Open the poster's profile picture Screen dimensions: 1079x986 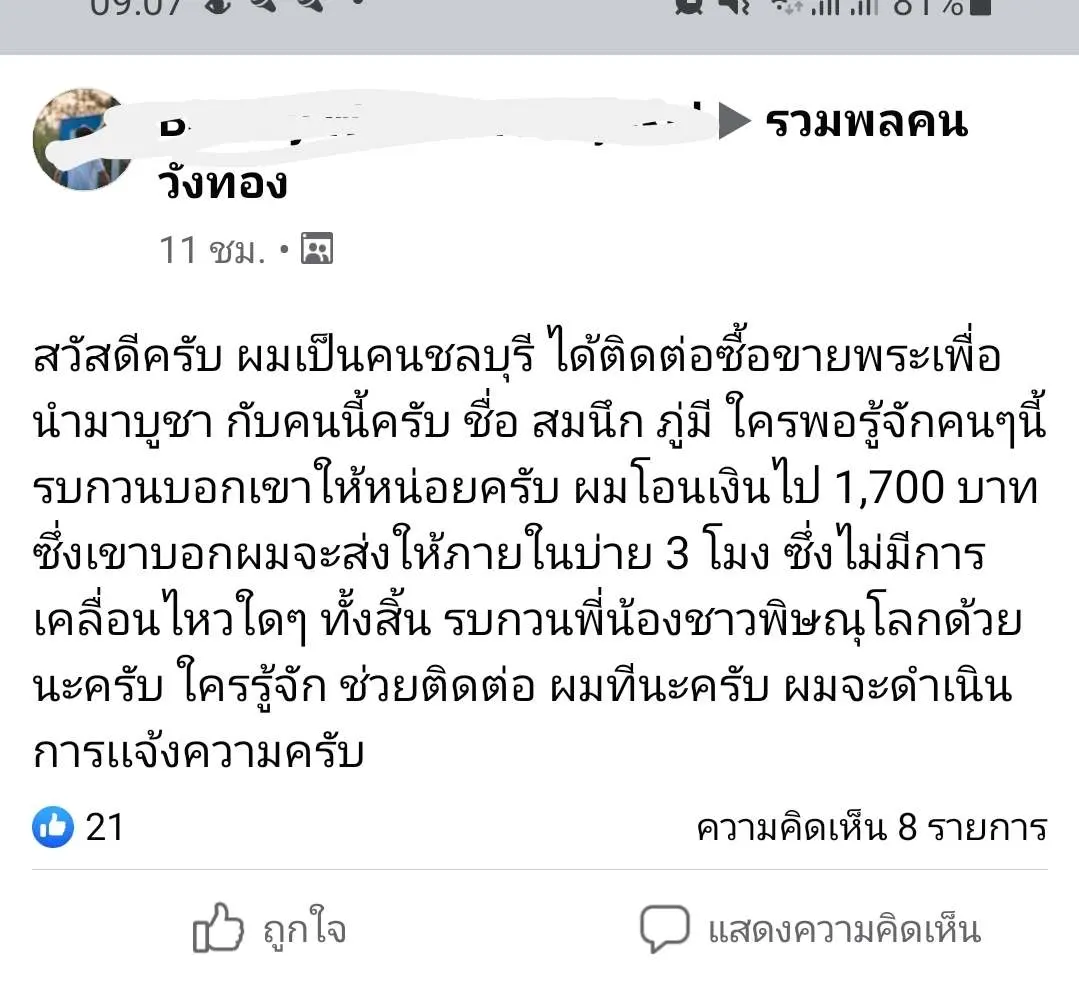(x=82, y=140)
